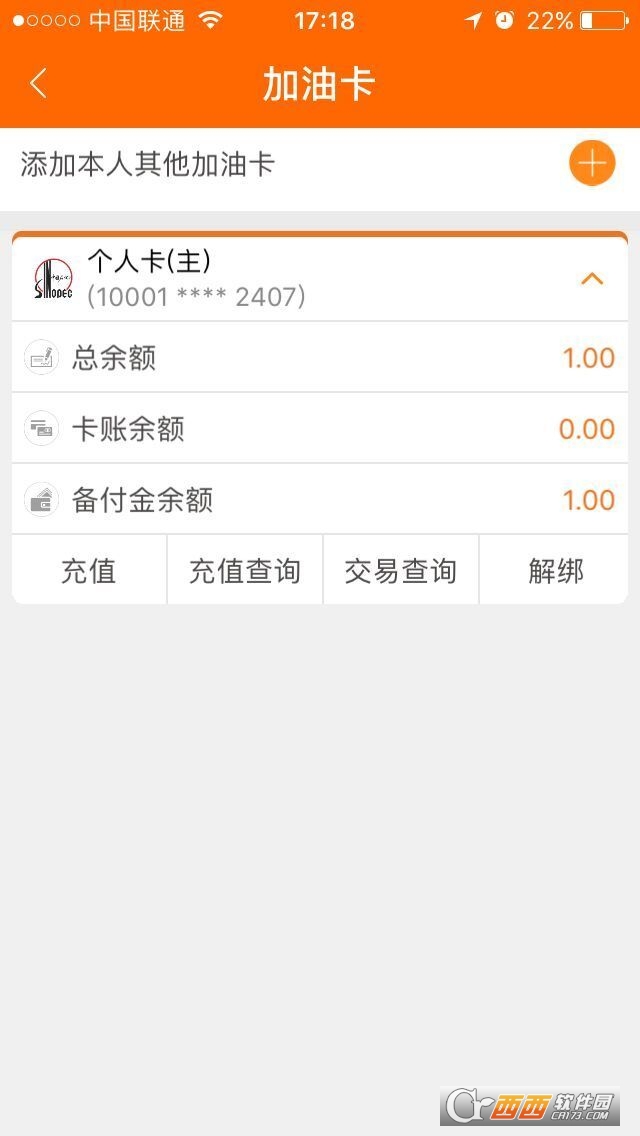Screen dimensions: 640x1136
Task: Go back using the top-left arrow
Action: click(38, 83)
